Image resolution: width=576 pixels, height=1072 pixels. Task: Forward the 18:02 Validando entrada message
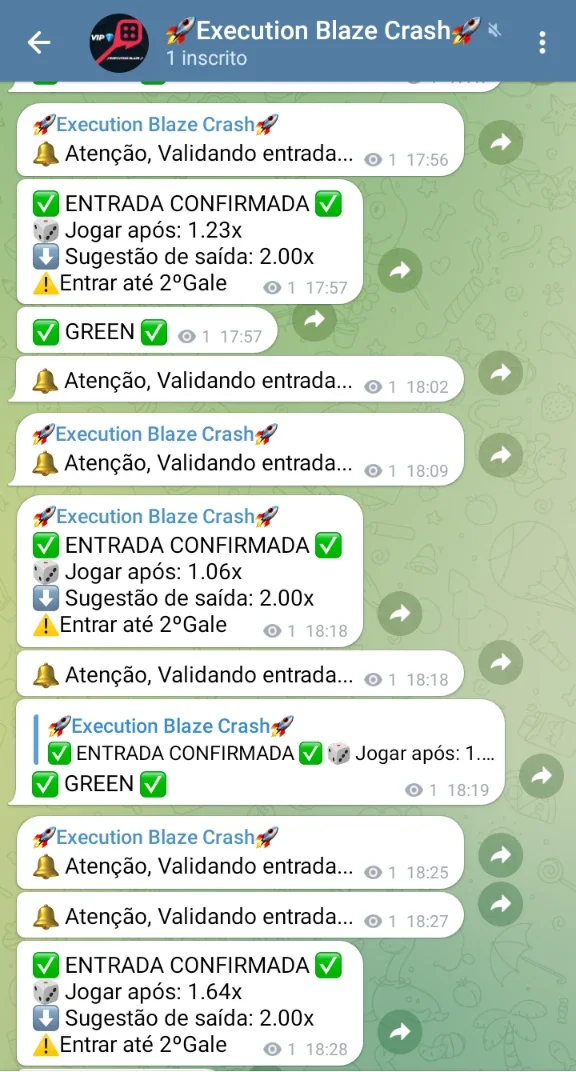(x=501, y=373)
